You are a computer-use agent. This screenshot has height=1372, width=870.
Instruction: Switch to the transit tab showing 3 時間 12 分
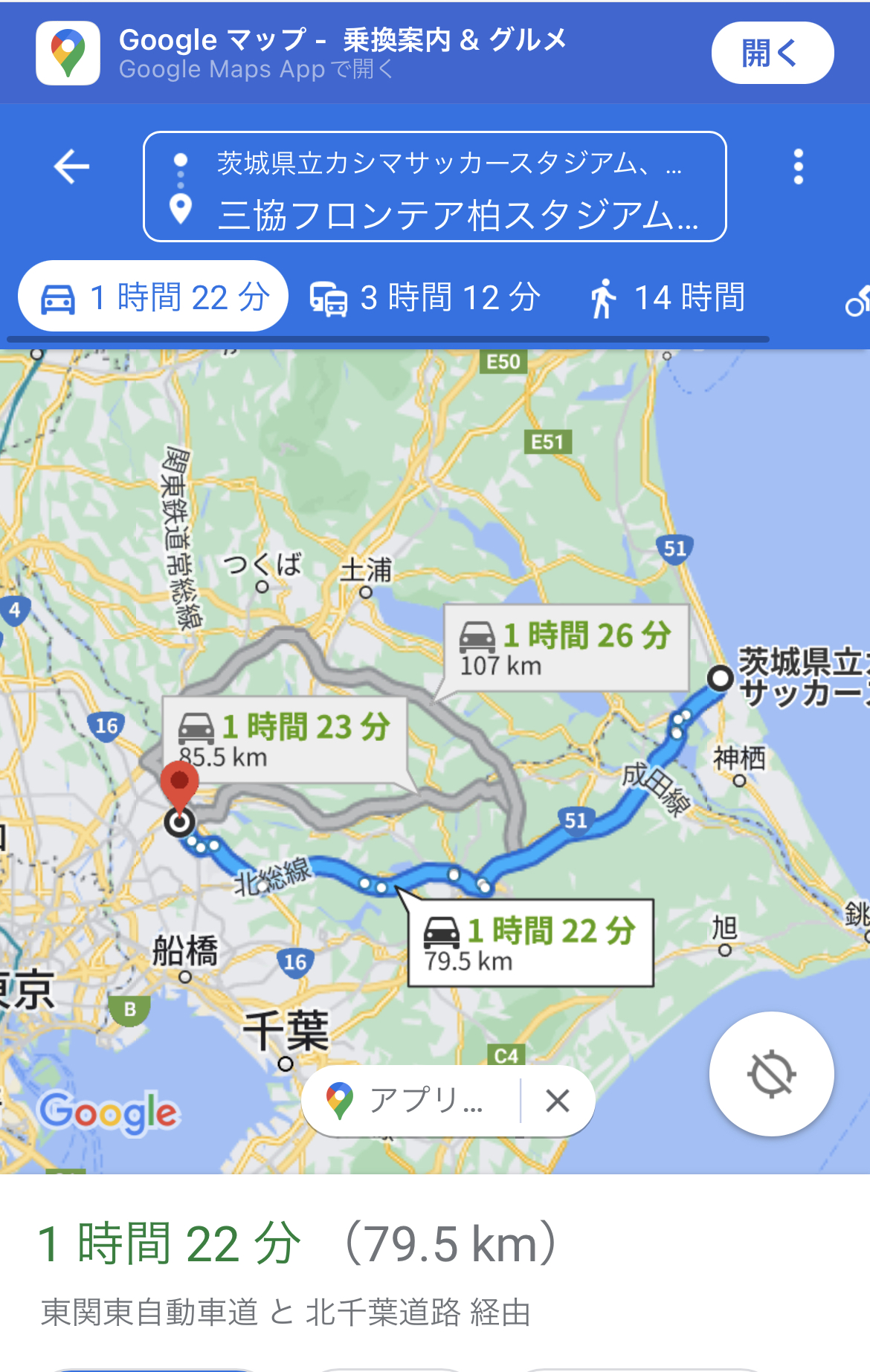pos(425,298)
